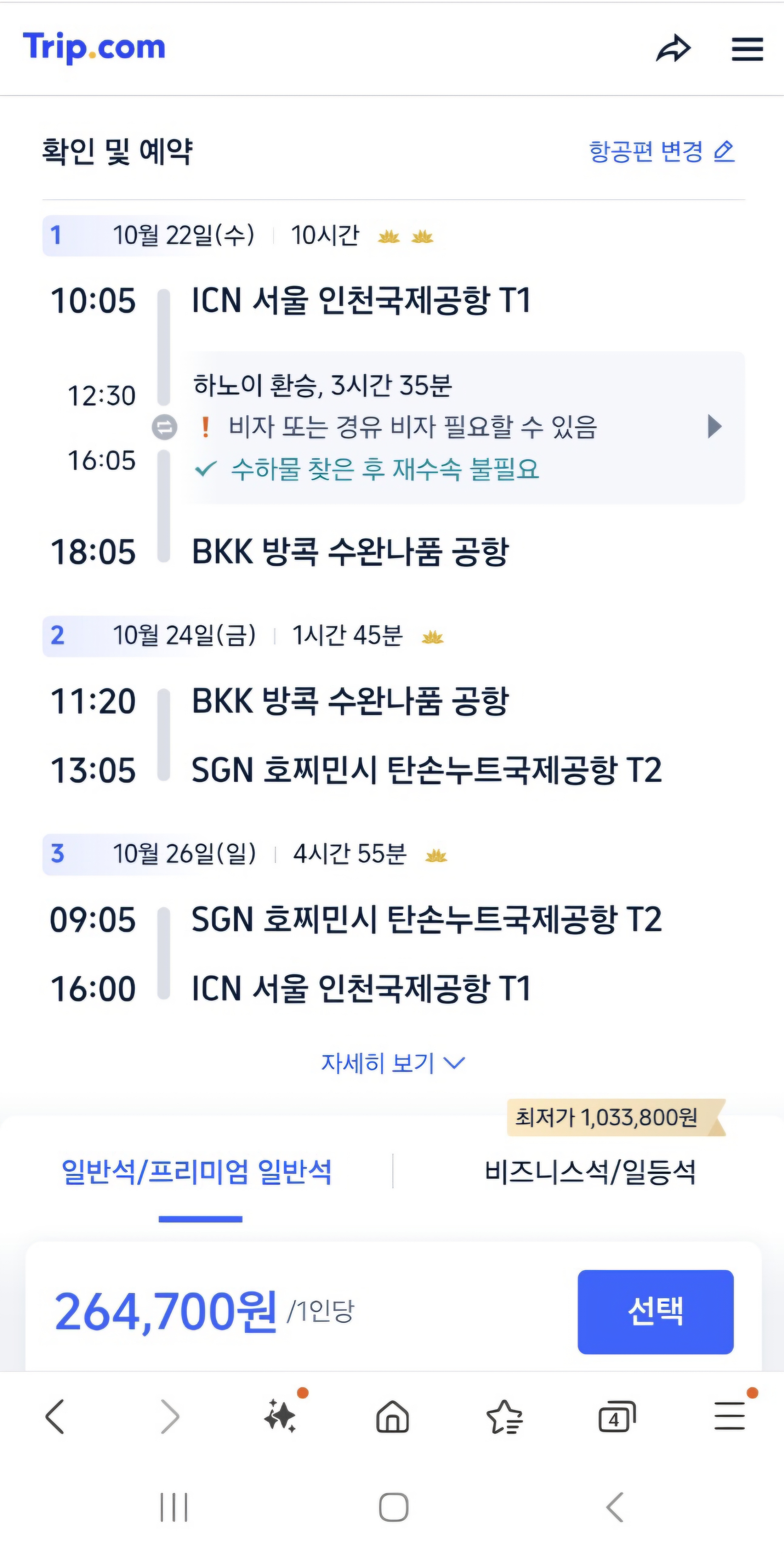784x1554 pixels.
Task: Go back in the browser toolbar
Action: coord(55,1416)
